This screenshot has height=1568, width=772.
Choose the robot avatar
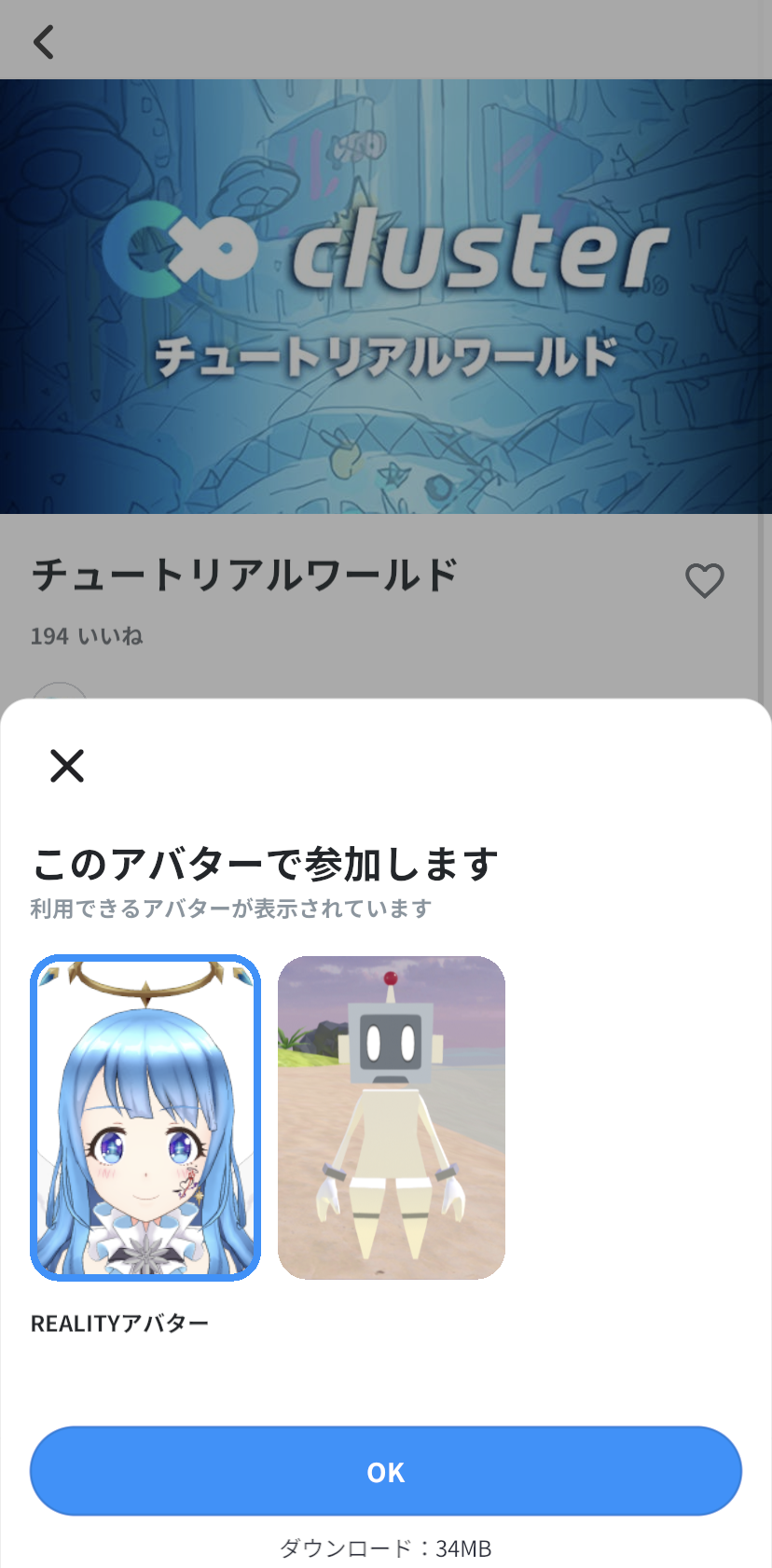[392, 1117]
